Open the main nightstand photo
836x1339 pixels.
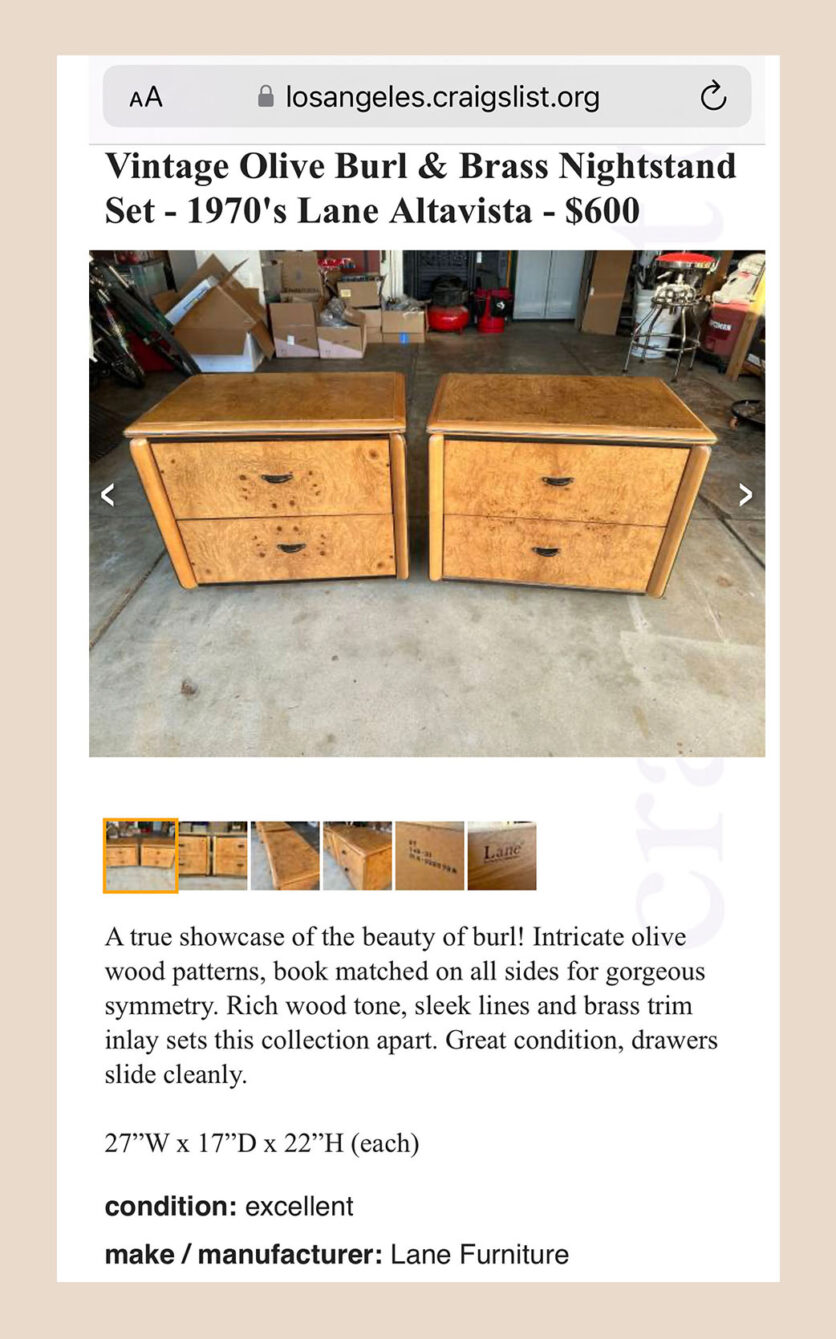point(427,503)
